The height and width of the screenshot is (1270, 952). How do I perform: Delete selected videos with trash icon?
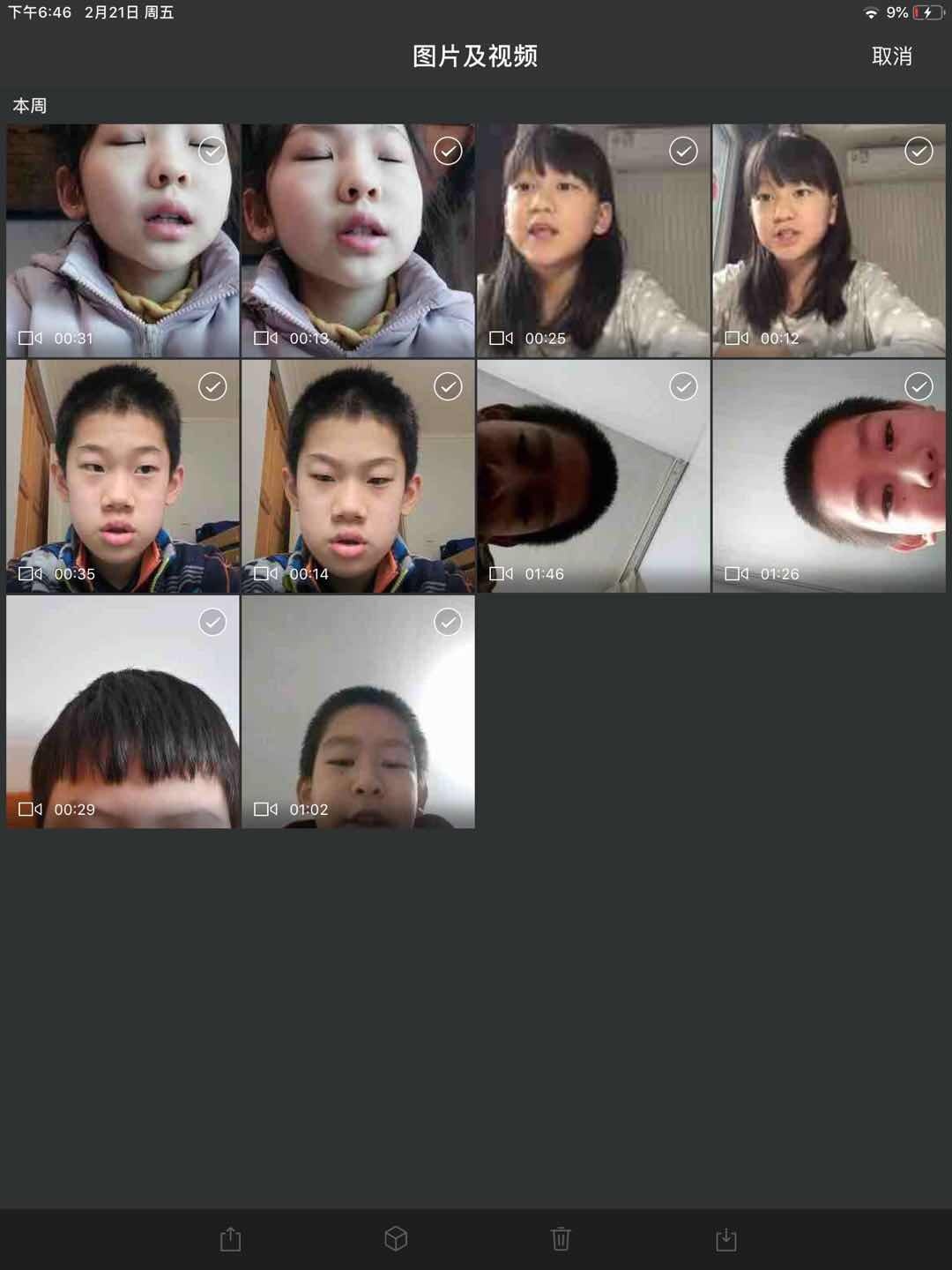tap(561, 1239)
